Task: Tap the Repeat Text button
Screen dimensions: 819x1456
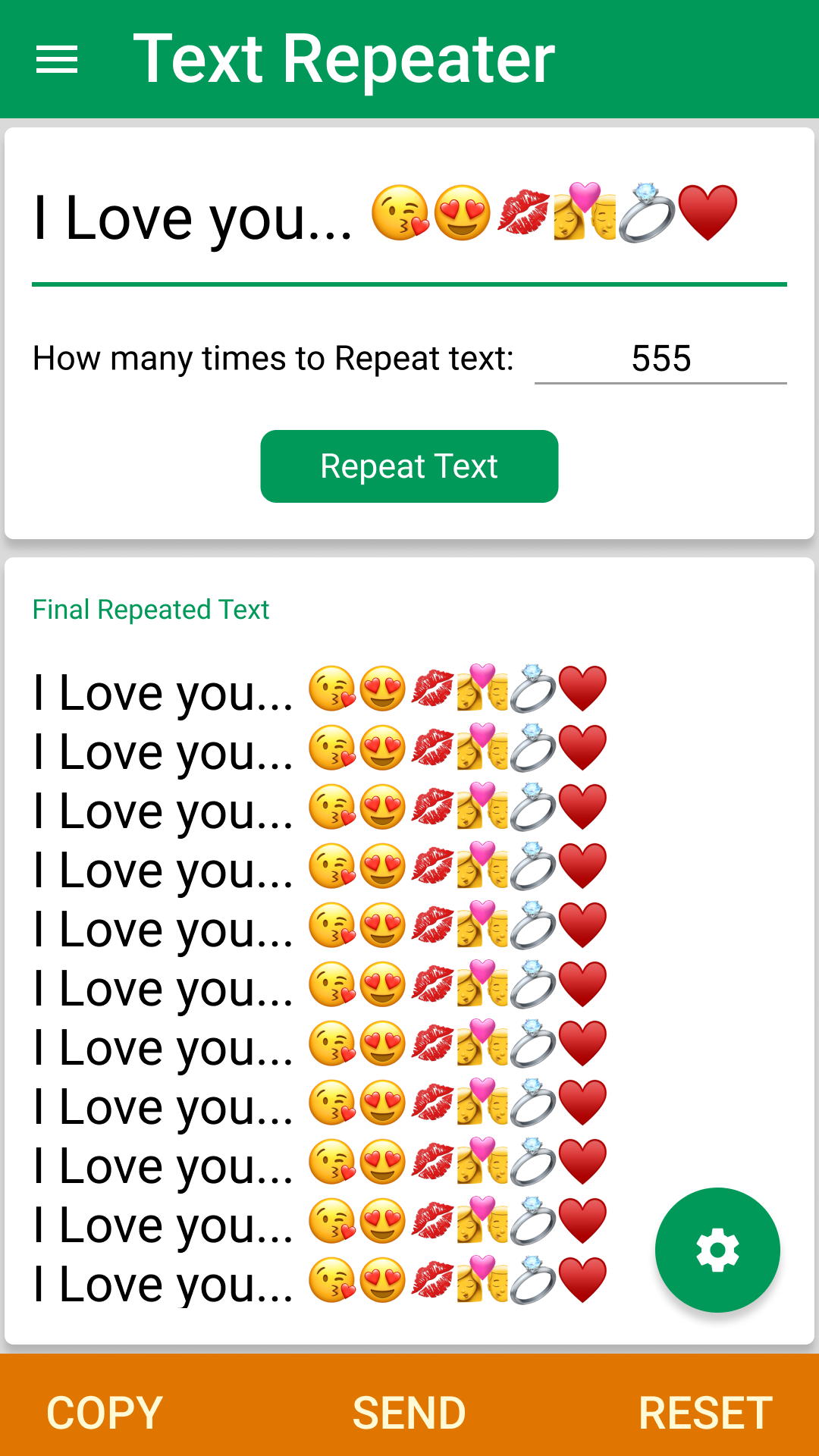Action: tap(409, 466)
